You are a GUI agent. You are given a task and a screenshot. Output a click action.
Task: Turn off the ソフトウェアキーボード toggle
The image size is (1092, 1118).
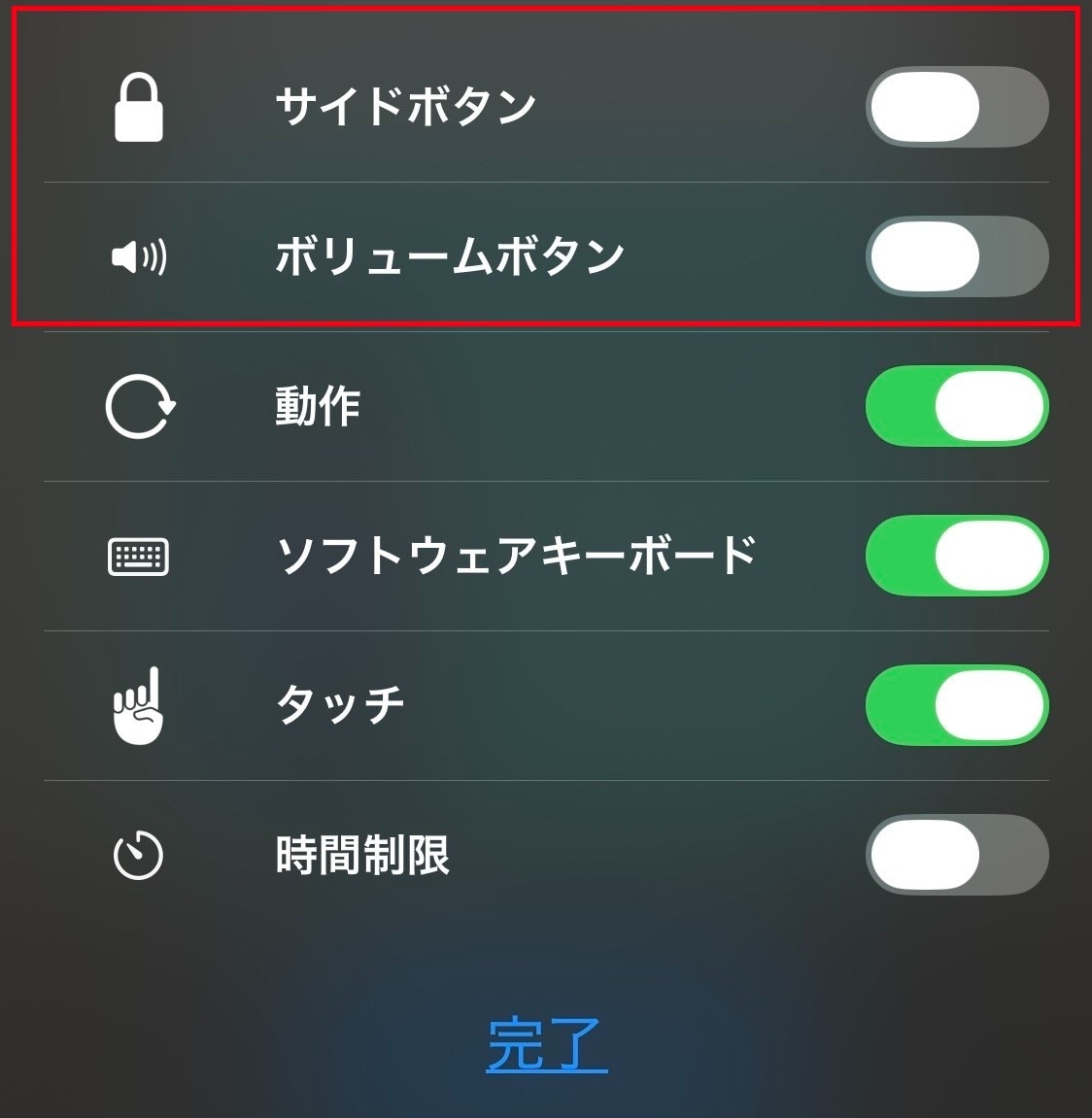click(x=956, y=556)
